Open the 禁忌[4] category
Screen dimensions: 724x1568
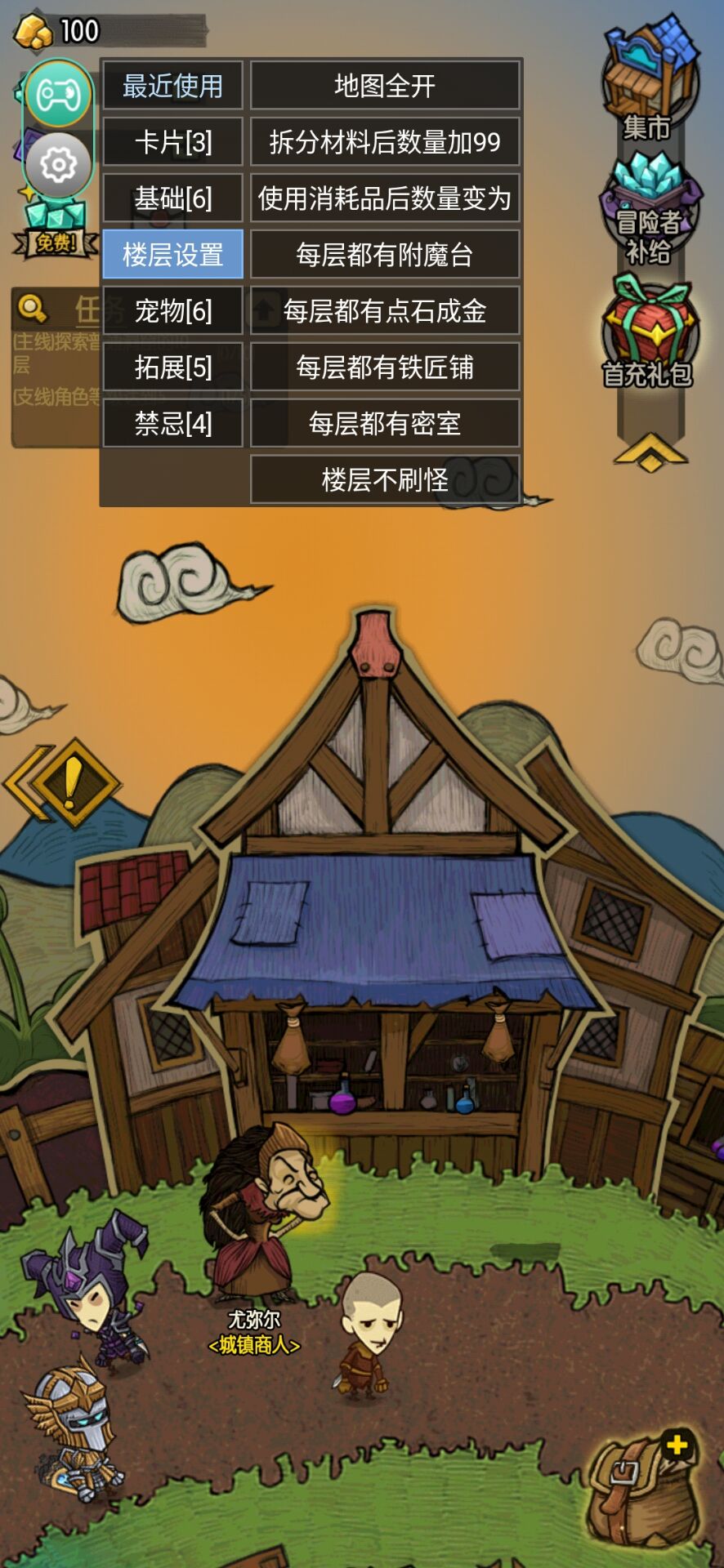(x=172, y=424)
